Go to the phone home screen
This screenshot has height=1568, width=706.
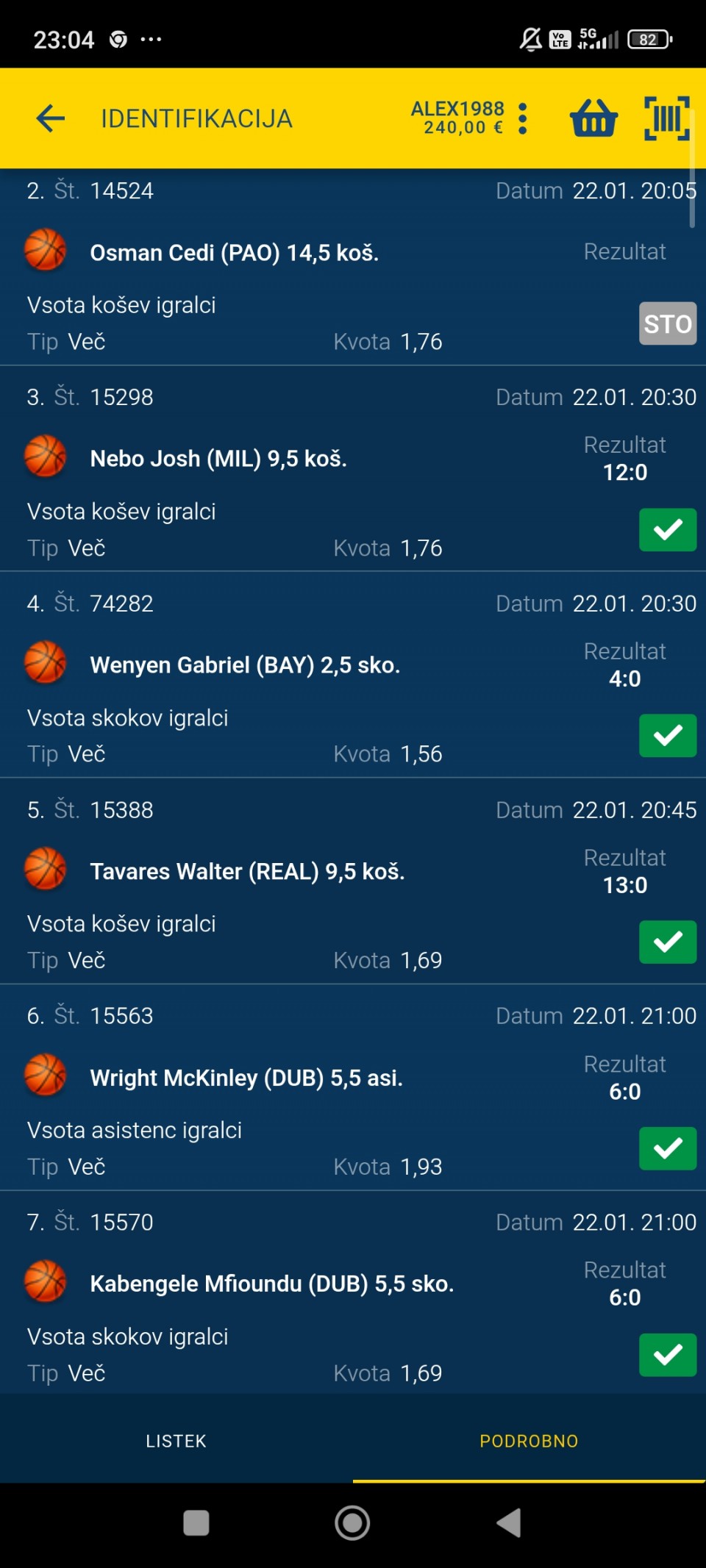352,1523
